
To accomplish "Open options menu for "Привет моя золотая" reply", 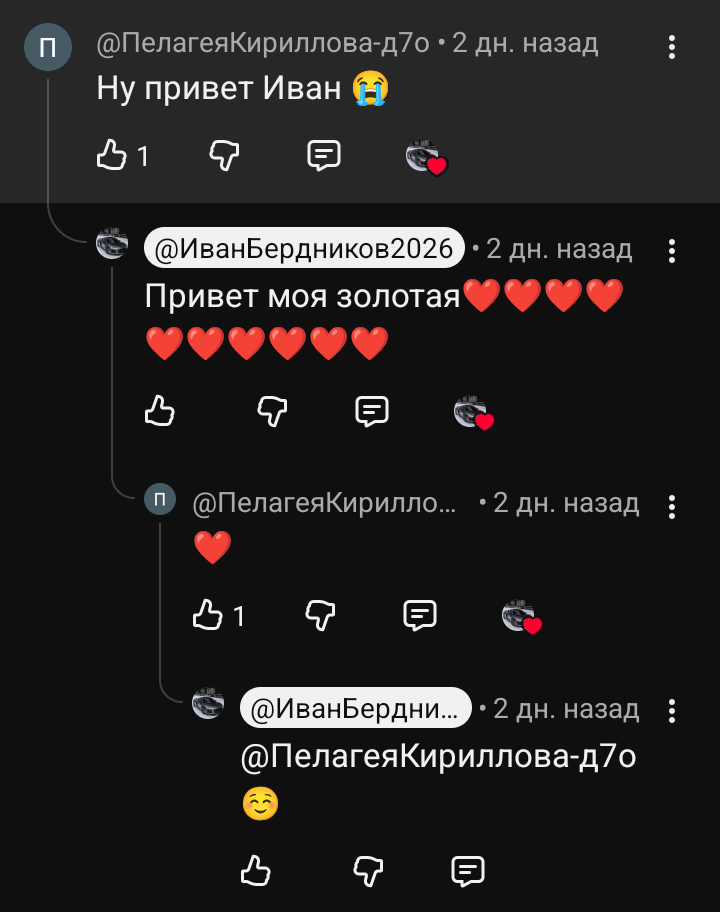I will (x=672, y=251).
